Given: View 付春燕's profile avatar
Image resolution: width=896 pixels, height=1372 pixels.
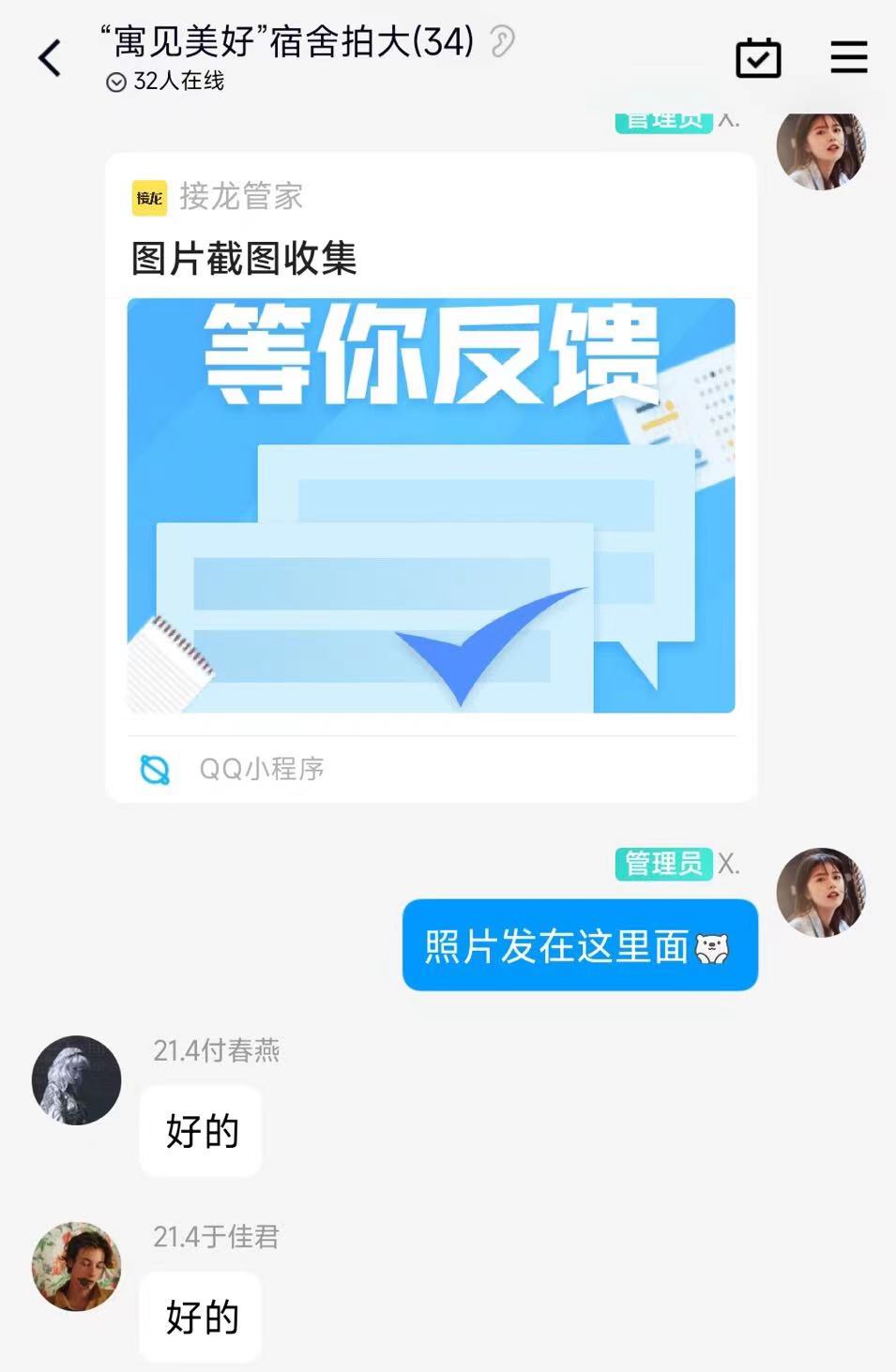Looking at the screenshot, I should [x=77, y=1079].
